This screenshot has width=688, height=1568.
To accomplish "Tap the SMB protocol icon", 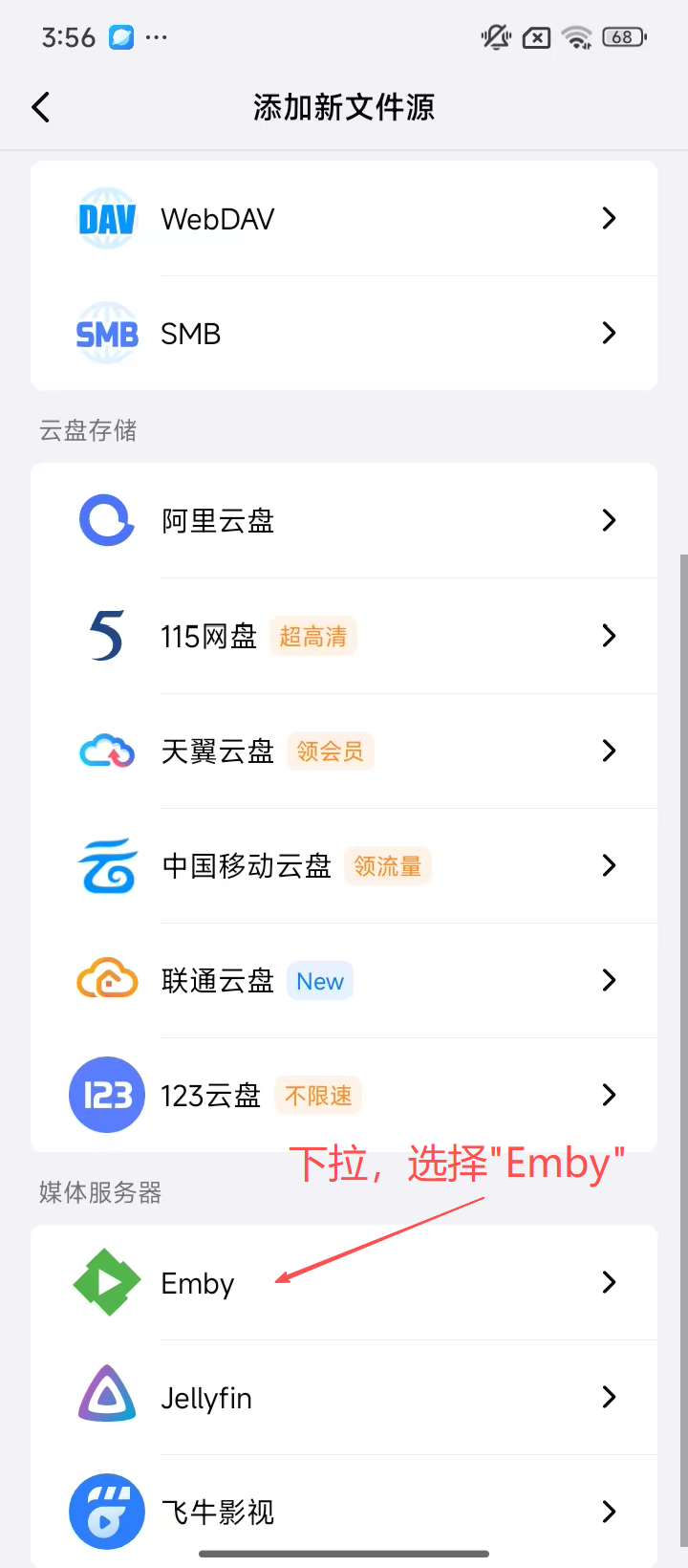I will point(106,333).
